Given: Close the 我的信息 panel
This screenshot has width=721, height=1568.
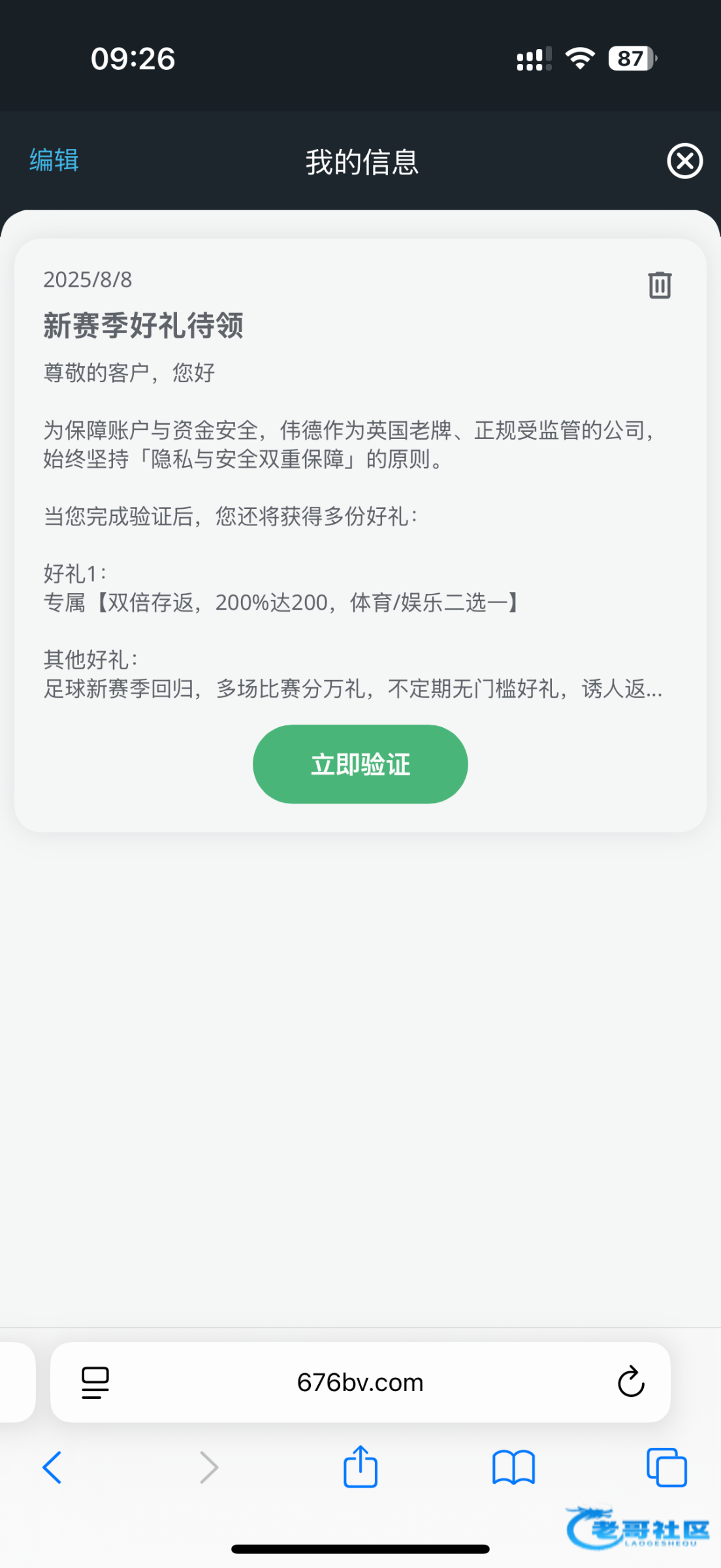Looking at the screenshot, I should point(684,161).
